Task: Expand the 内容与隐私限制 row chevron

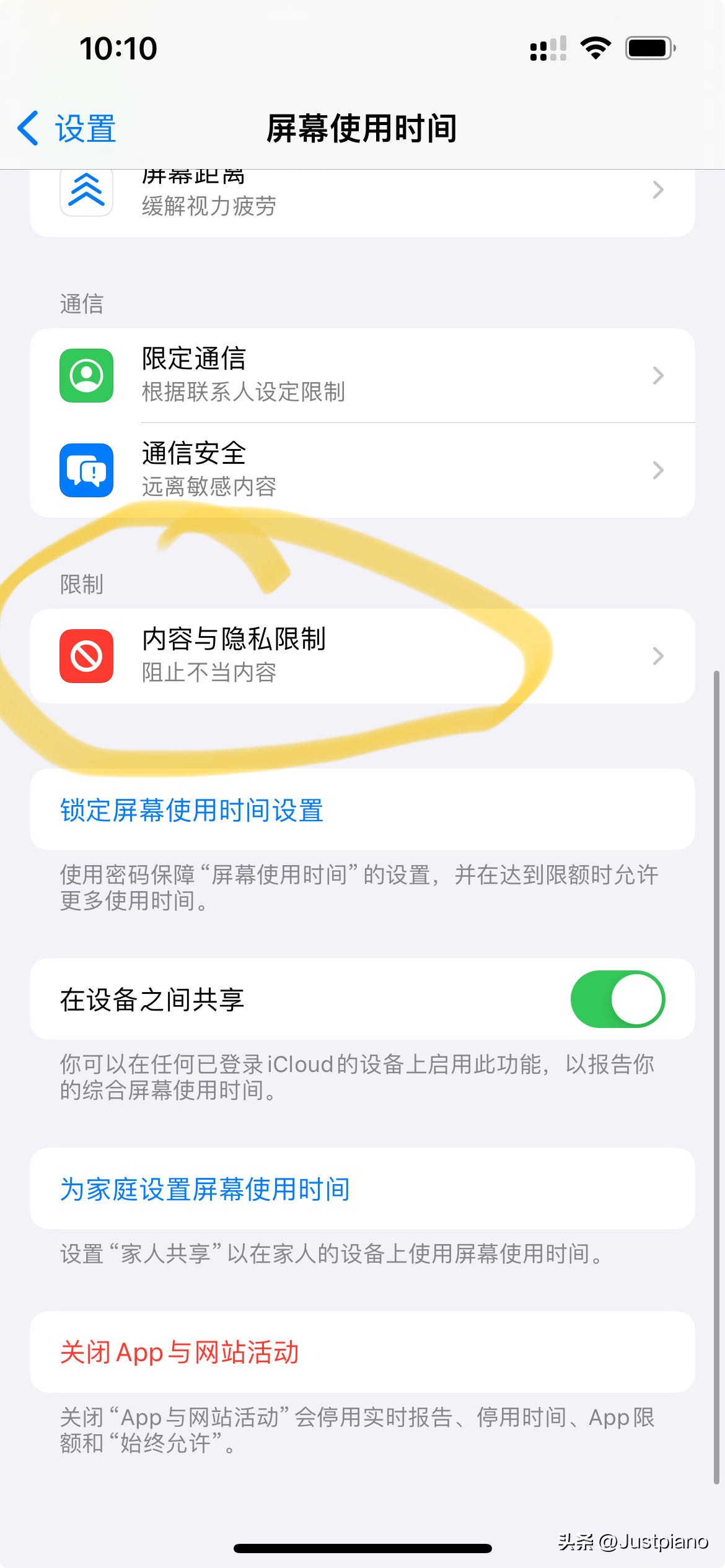Action: [x=658, y=656]
